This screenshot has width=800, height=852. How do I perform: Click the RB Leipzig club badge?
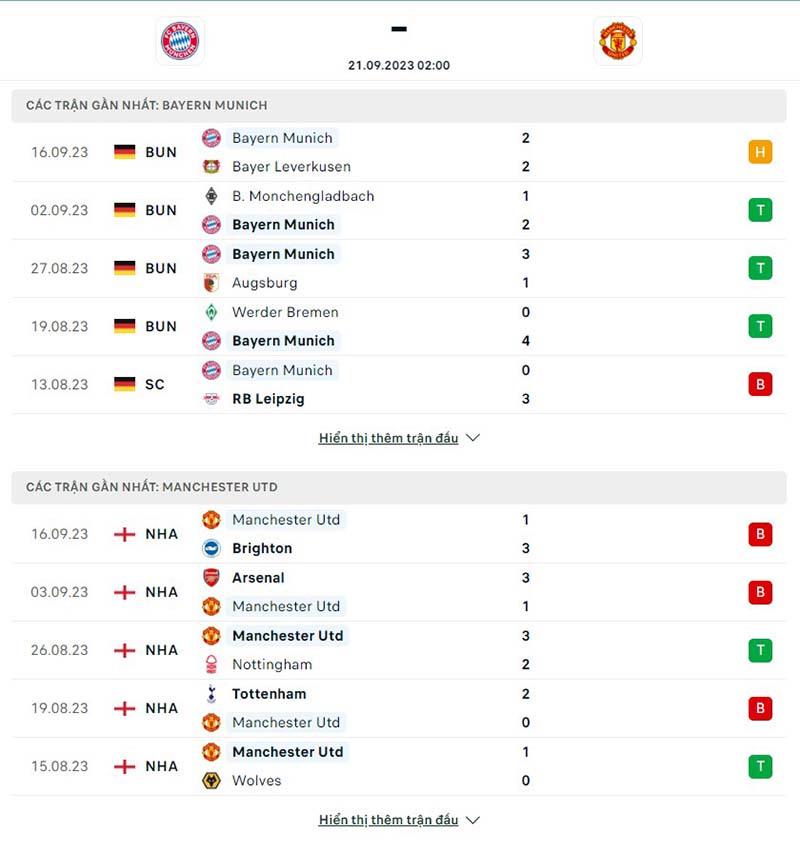point(212,398)
